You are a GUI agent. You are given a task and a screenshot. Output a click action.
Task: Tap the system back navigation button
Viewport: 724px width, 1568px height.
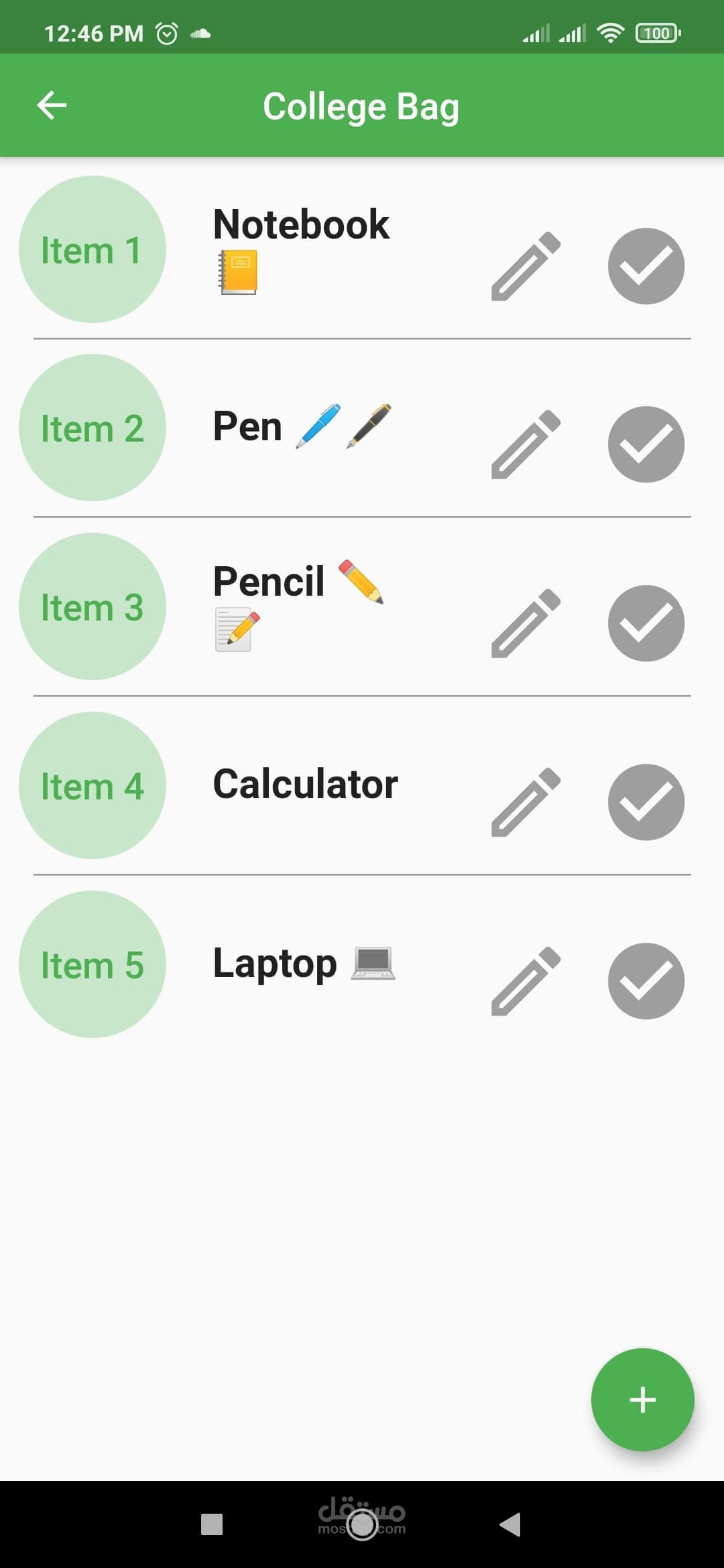point(510,1524)
